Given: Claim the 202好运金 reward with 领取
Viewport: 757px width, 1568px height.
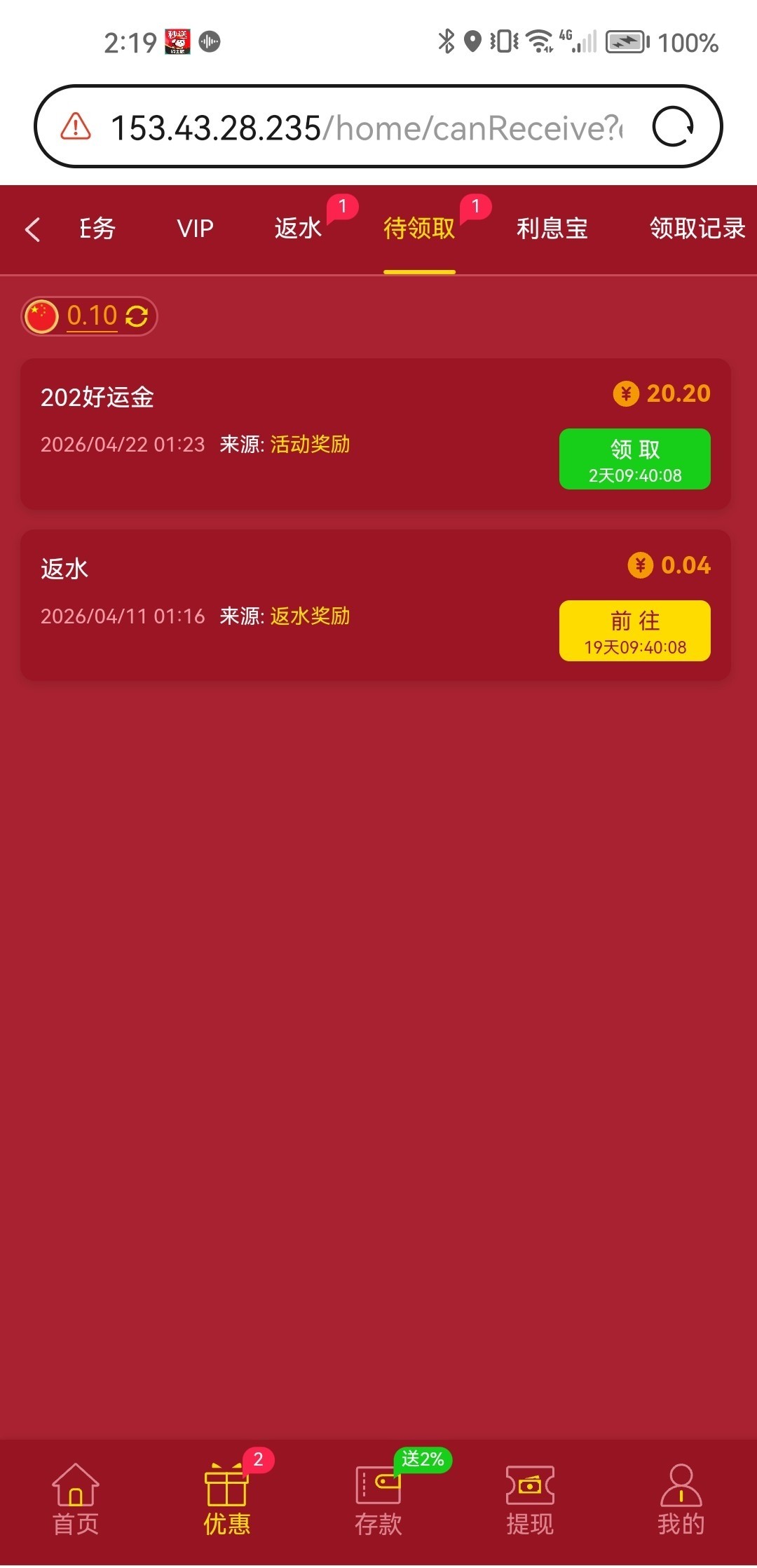Looking at the screenshot, I should [x=634, y=459].
